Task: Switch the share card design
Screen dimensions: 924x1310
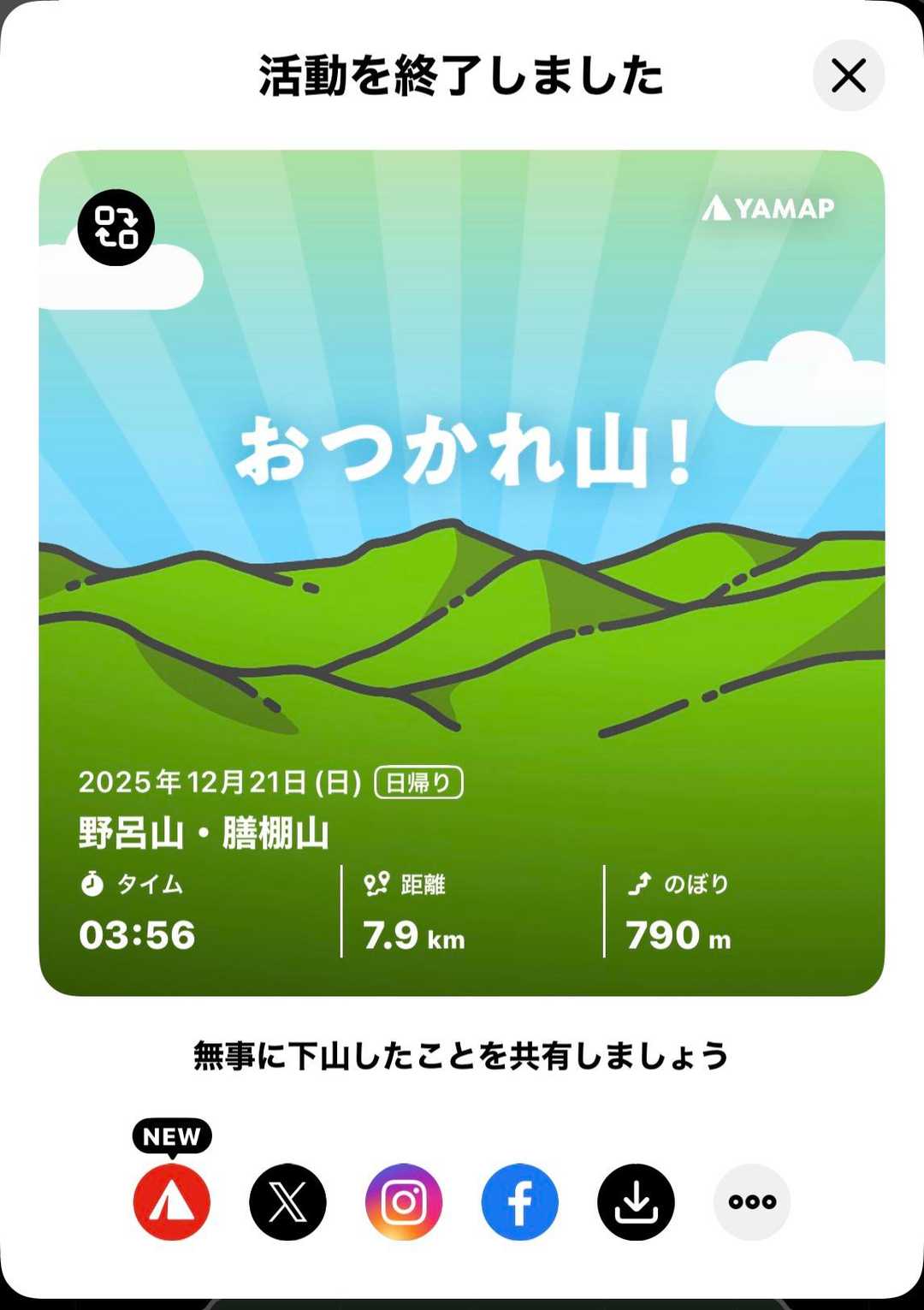Action: coord(116,228)
